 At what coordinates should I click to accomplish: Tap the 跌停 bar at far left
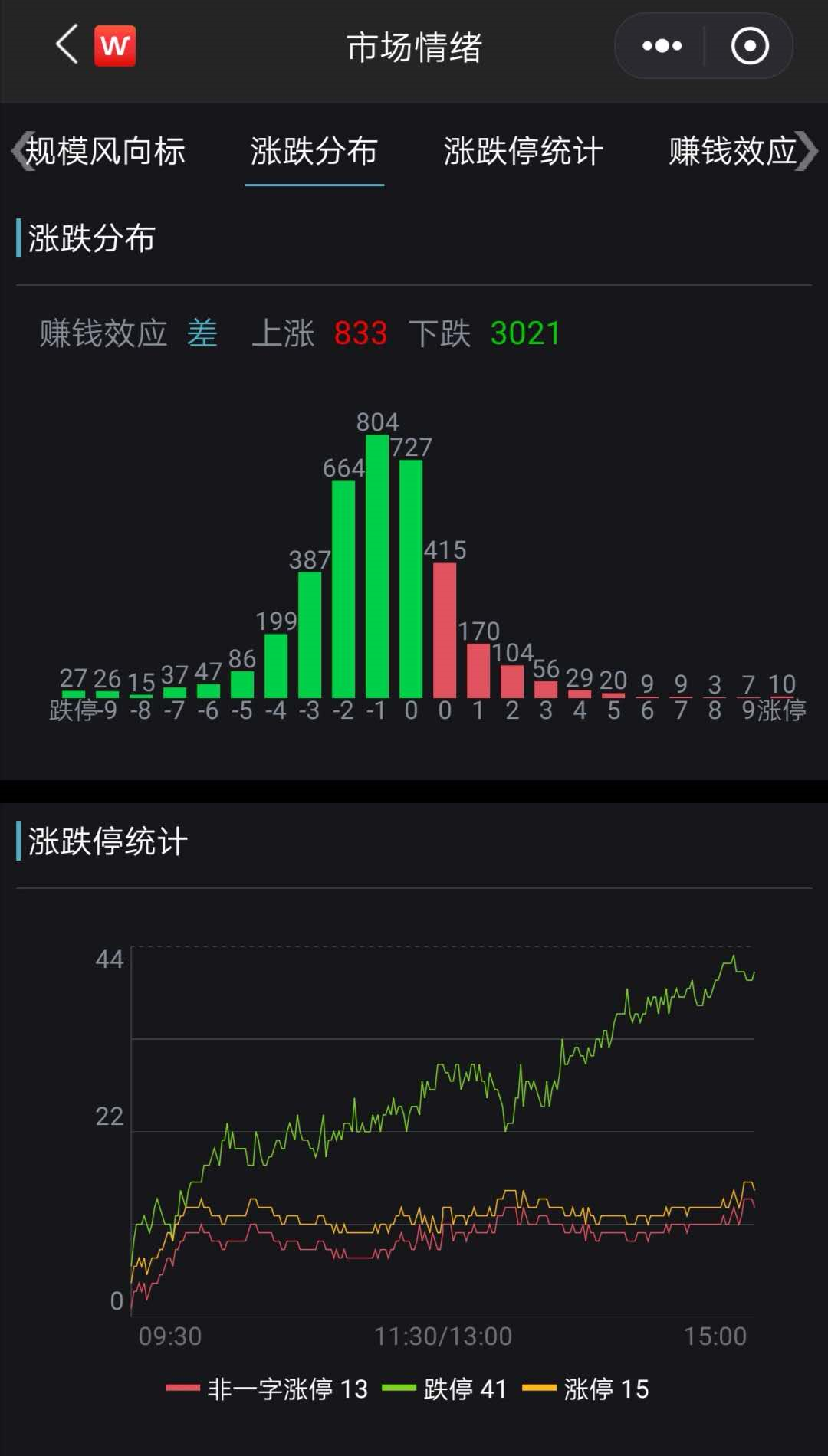tap(72, 692)
